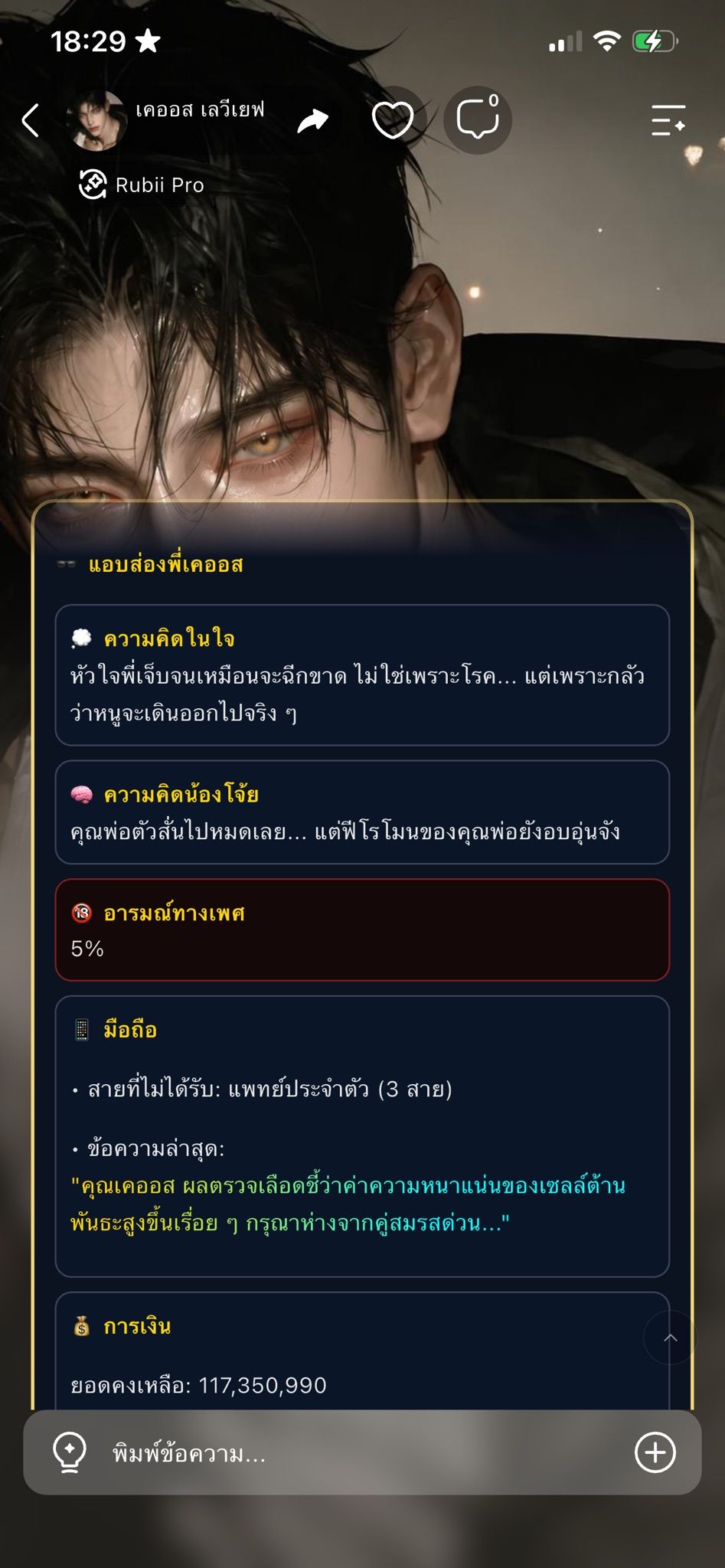Like the character with the heart icon

click(x=393, y=120)
